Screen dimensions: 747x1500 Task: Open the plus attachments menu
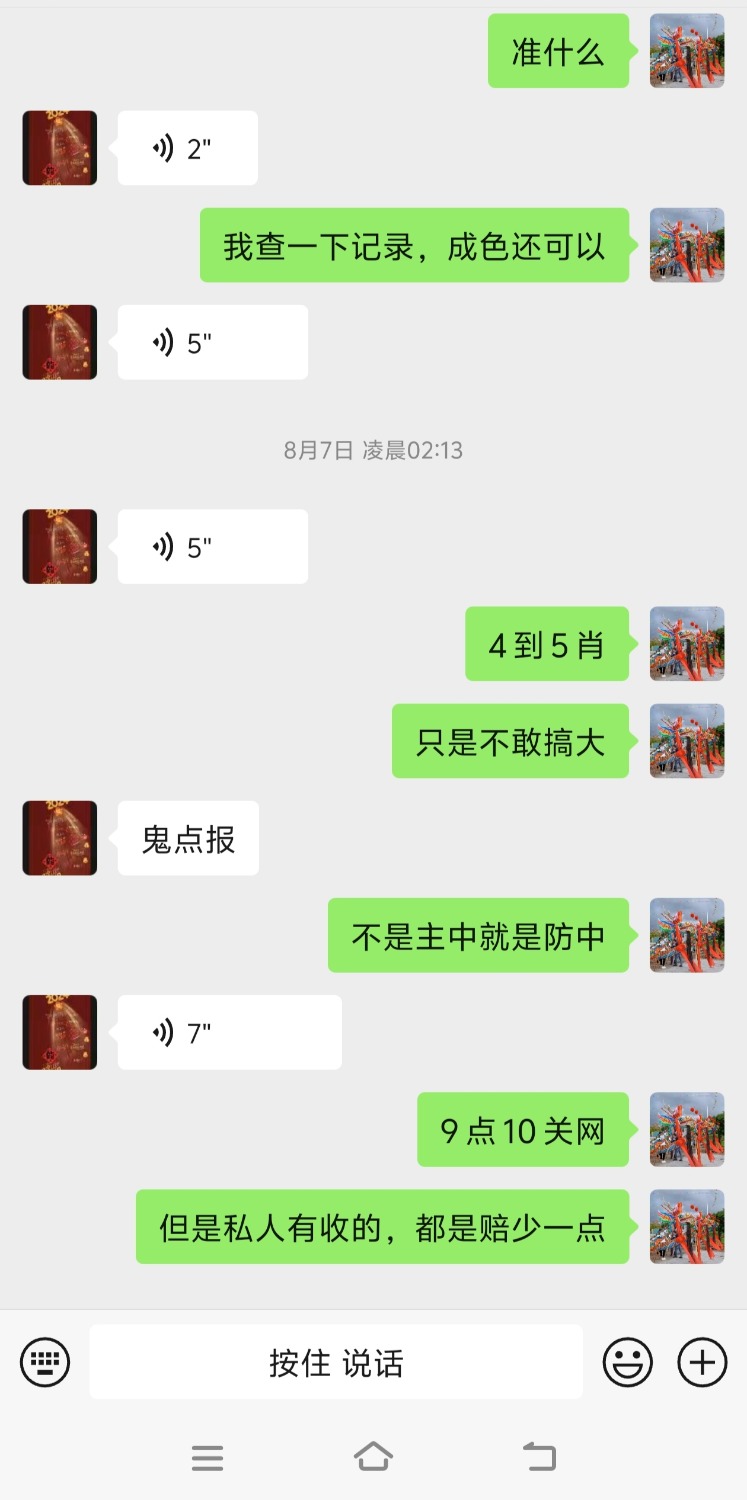coord(702,1362)
